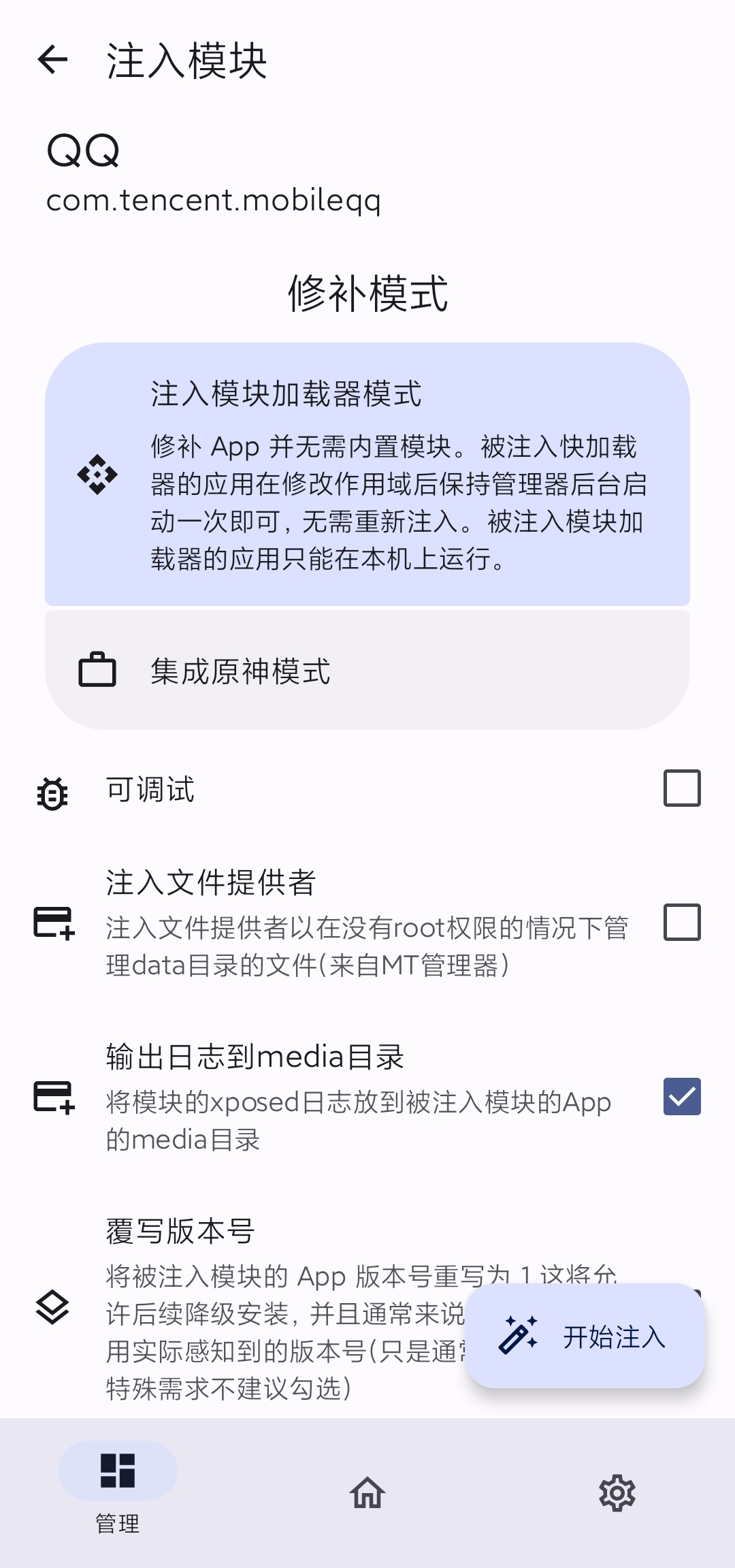The width and height of the screenshot is (735, 1568).
Task: Enable the 可调试 checkbox
Action: pos(681,788)
